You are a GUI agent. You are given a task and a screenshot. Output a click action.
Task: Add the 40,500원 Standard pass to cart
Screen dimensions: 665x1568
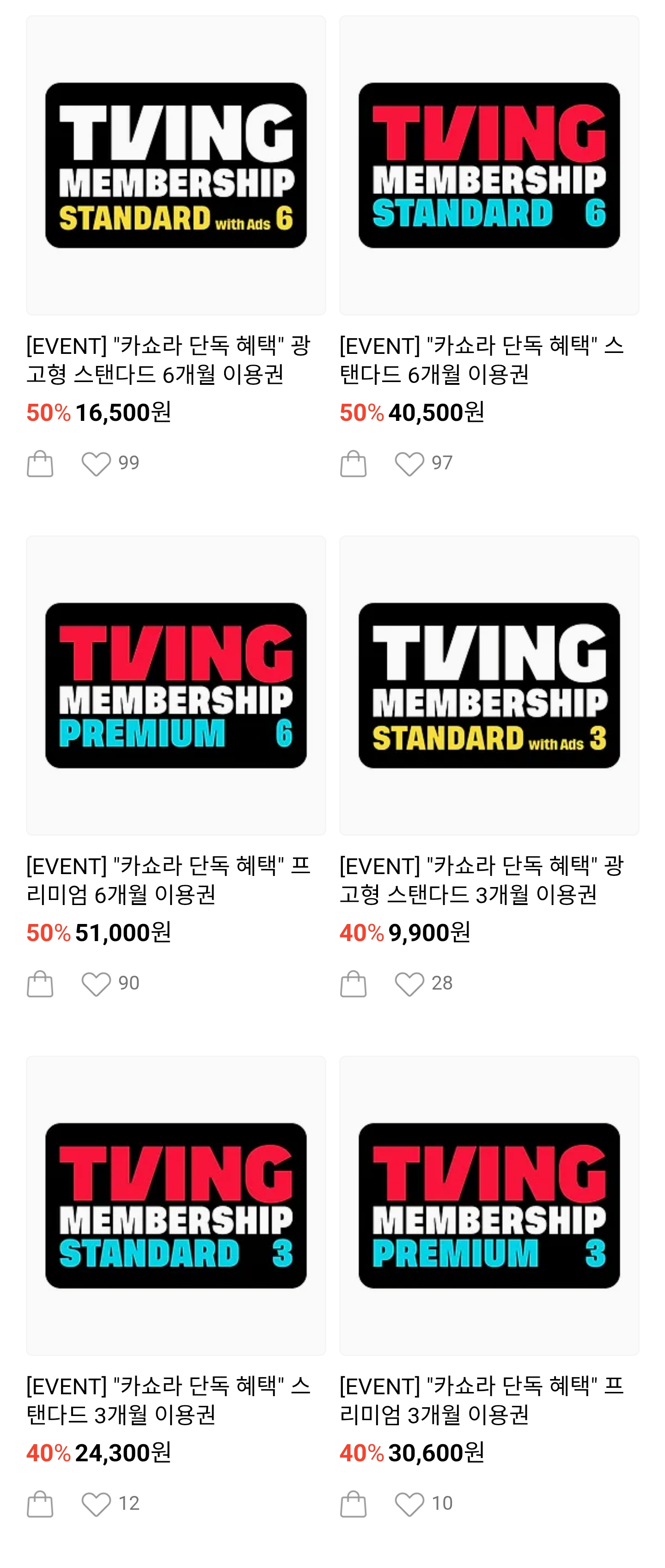point(353,464)
